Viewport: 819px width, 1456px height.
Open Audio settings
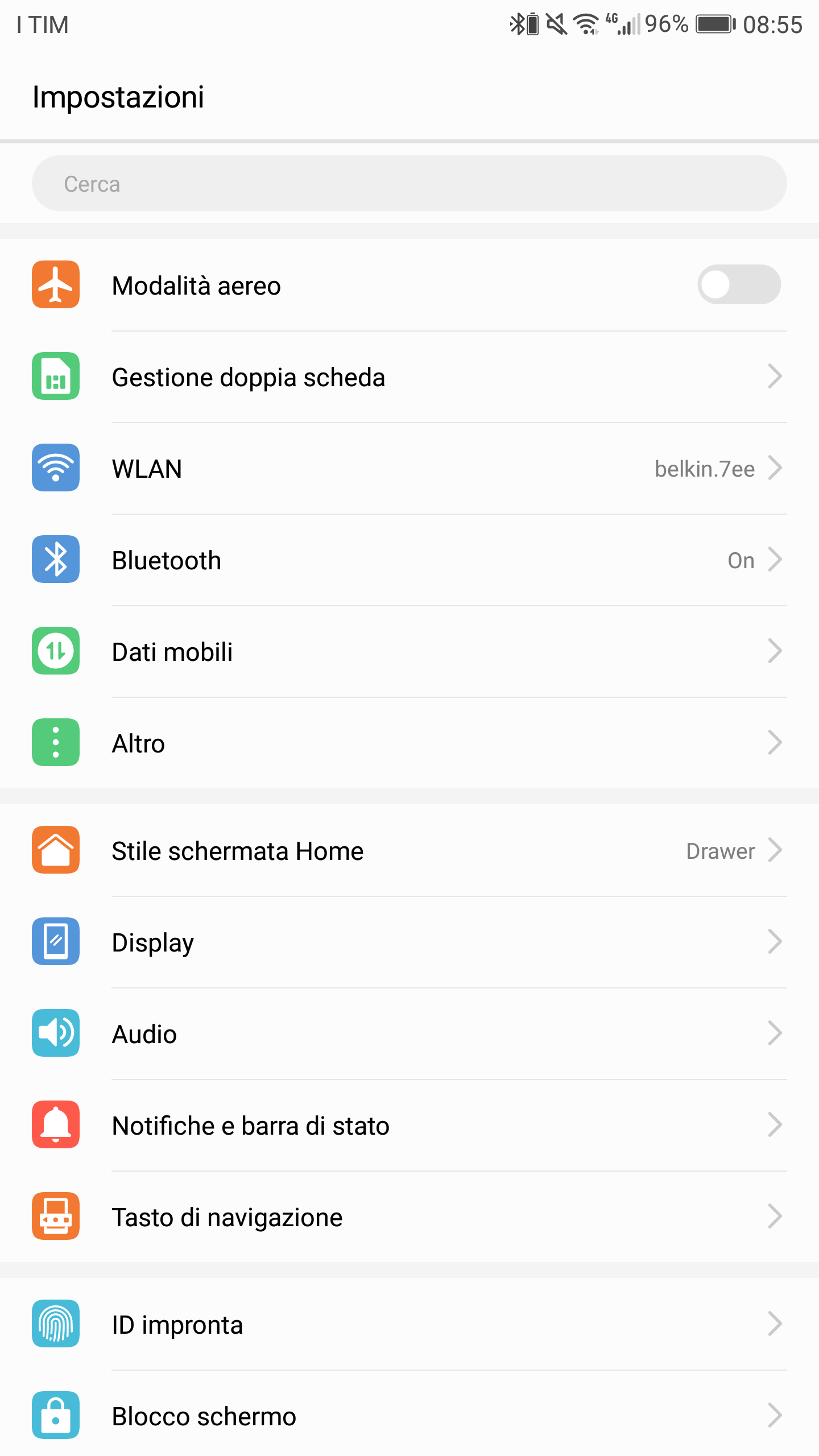point(409,1033)
